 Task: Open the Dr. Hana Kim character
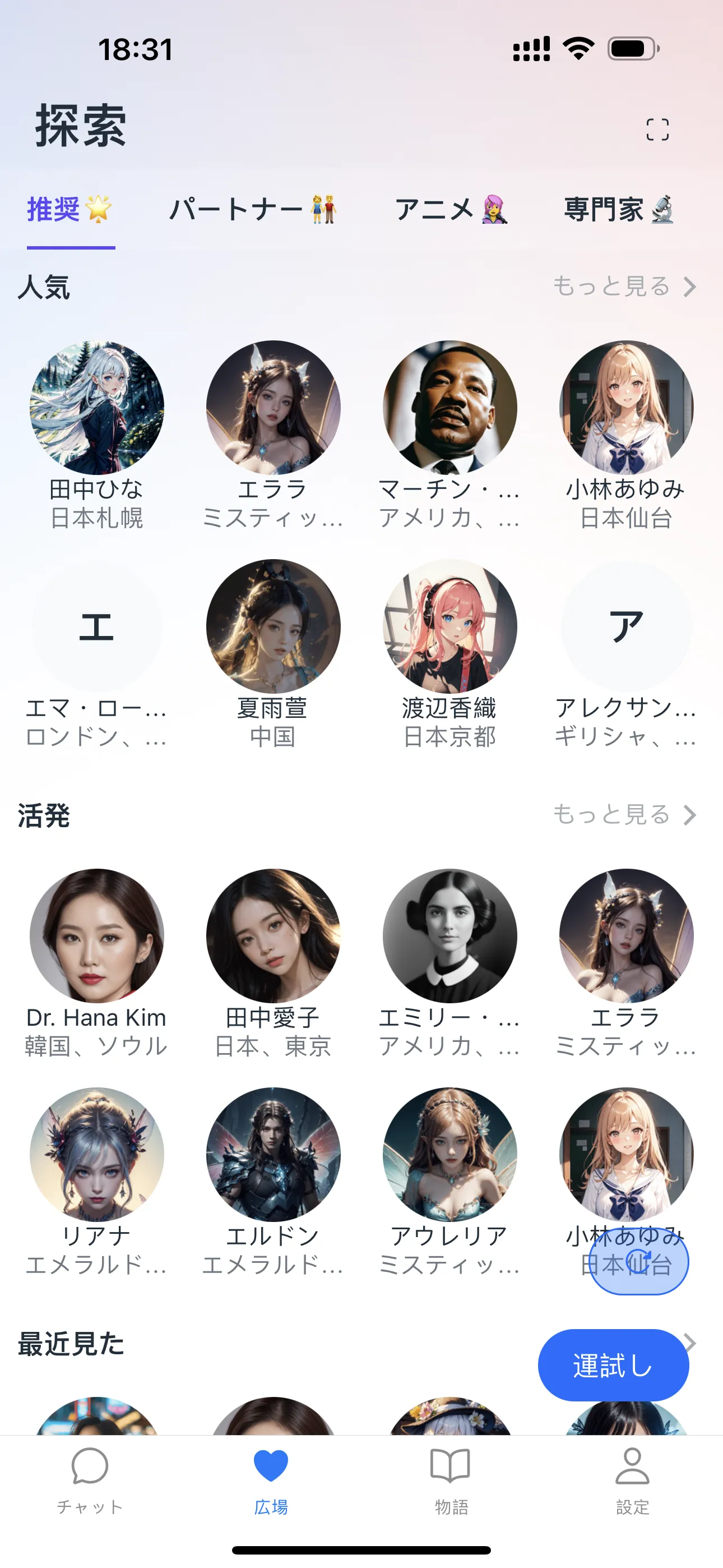97,936
